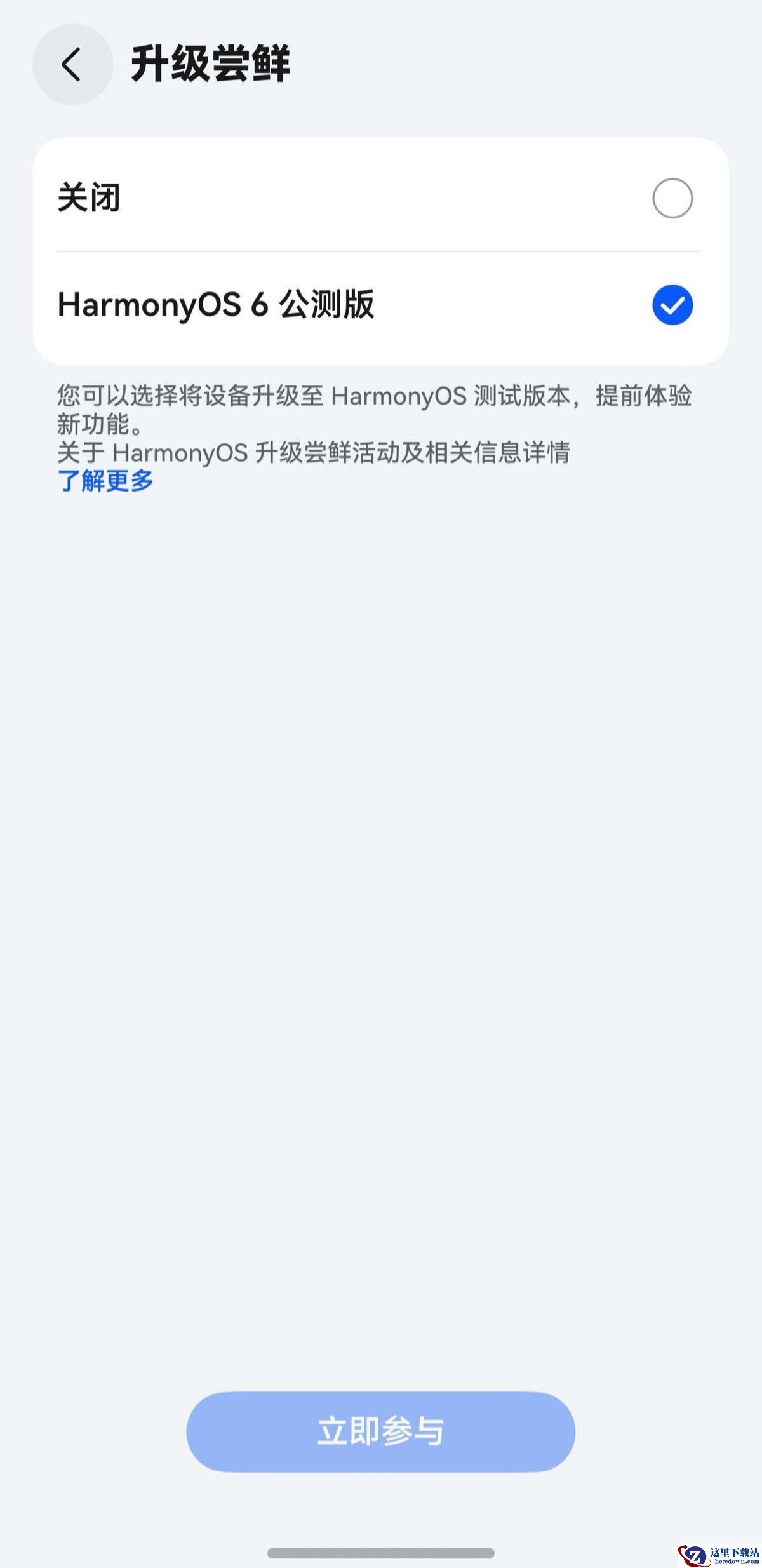Select the 关闭 option
762x1568 pixels.
pos(672,198)
